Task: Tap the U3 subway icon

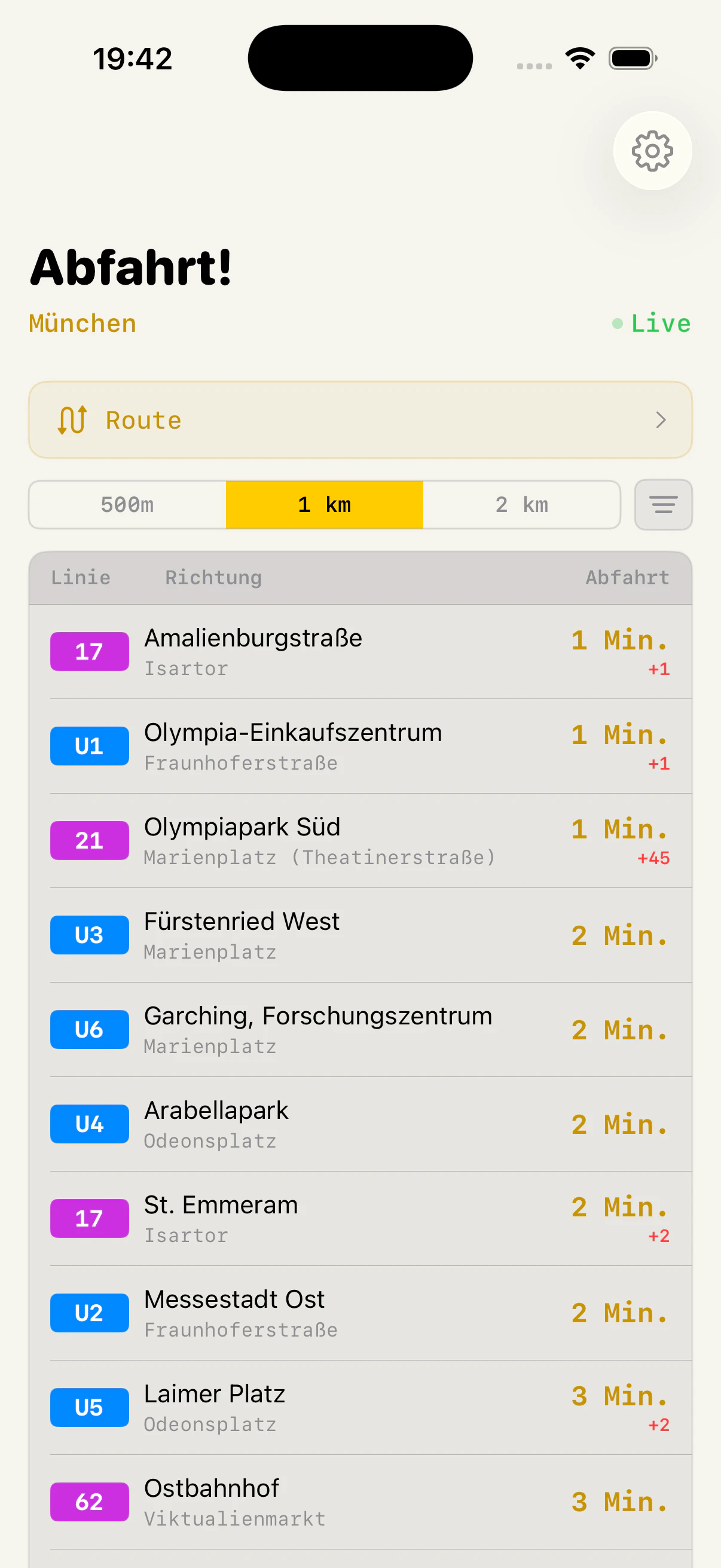Action: click(x=89, y=934)
